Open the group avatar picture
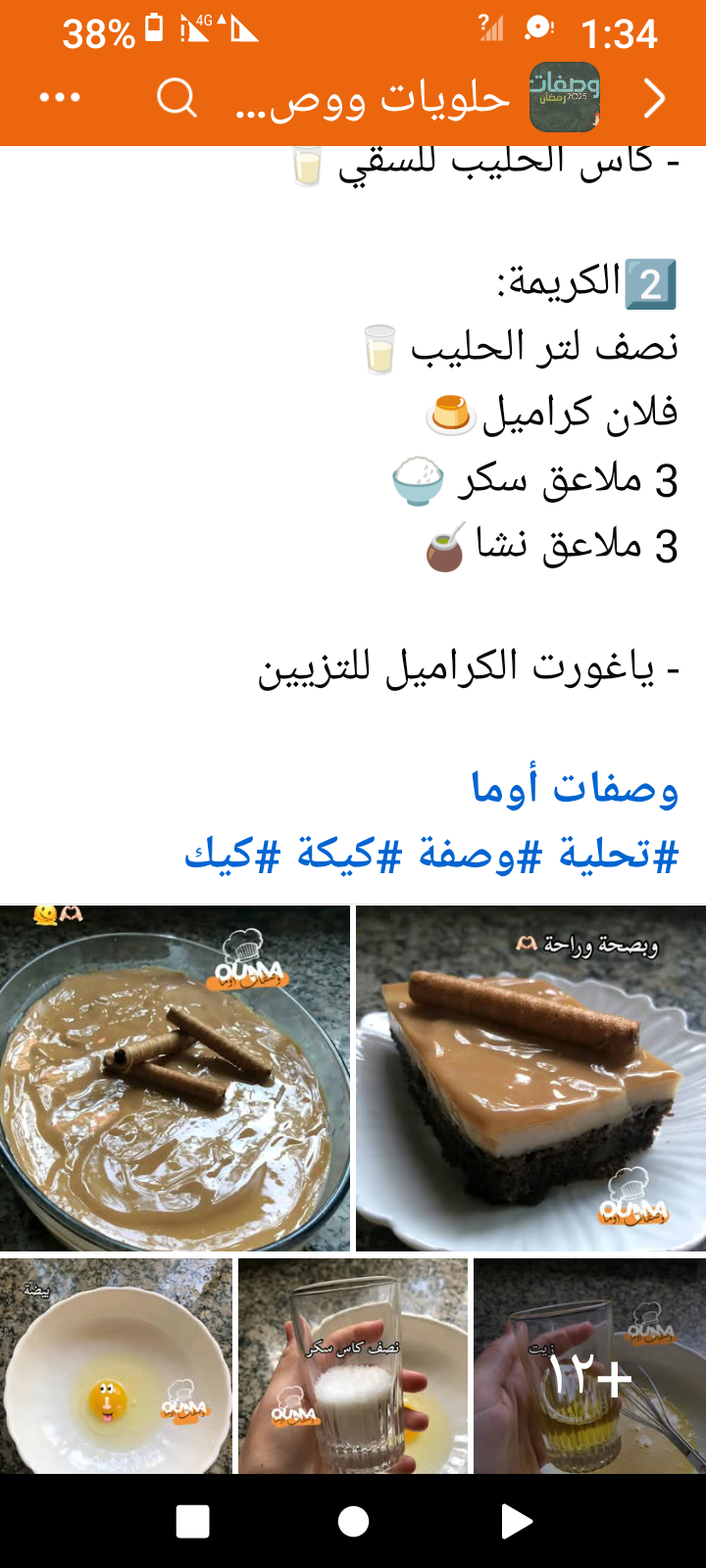 coord(564,97)
